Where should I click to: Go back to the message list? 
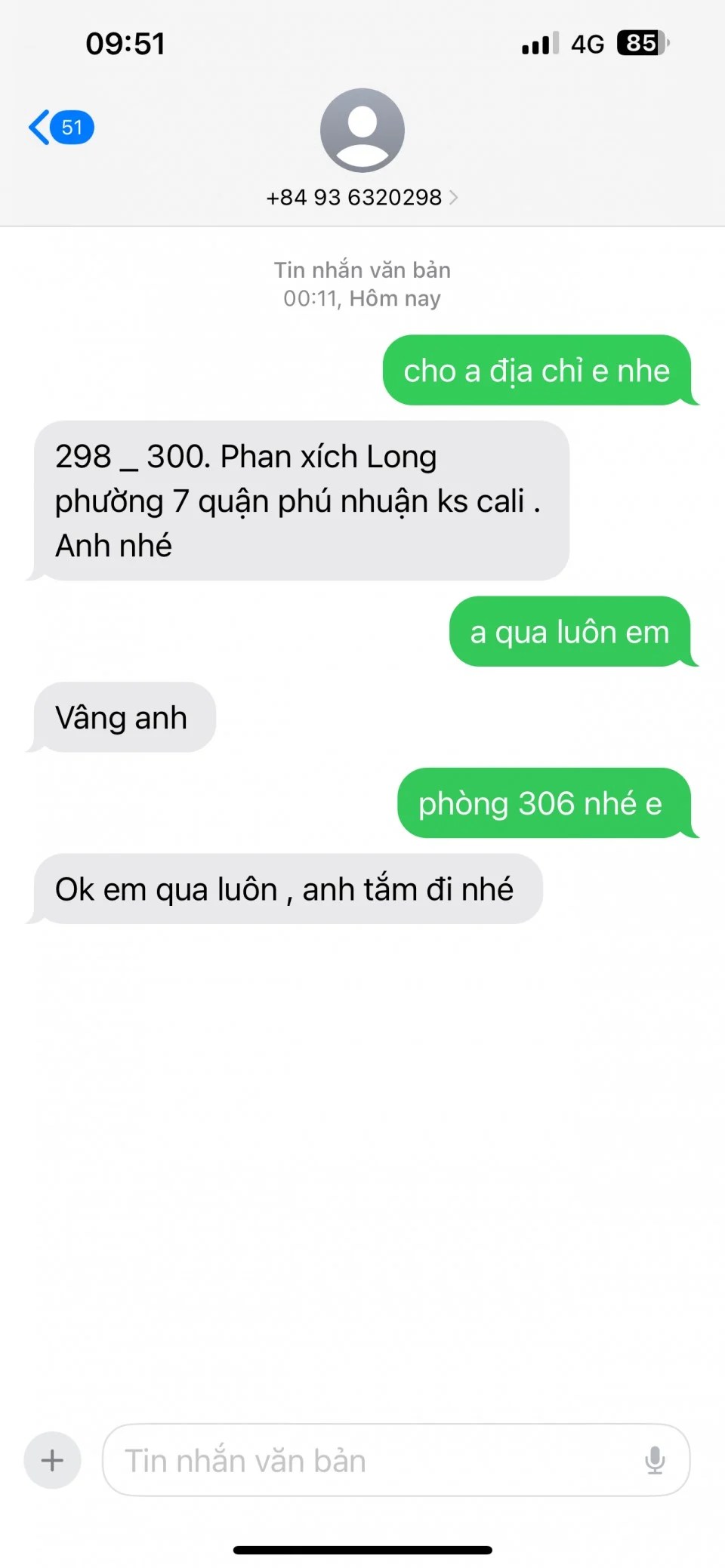[60, 128]
